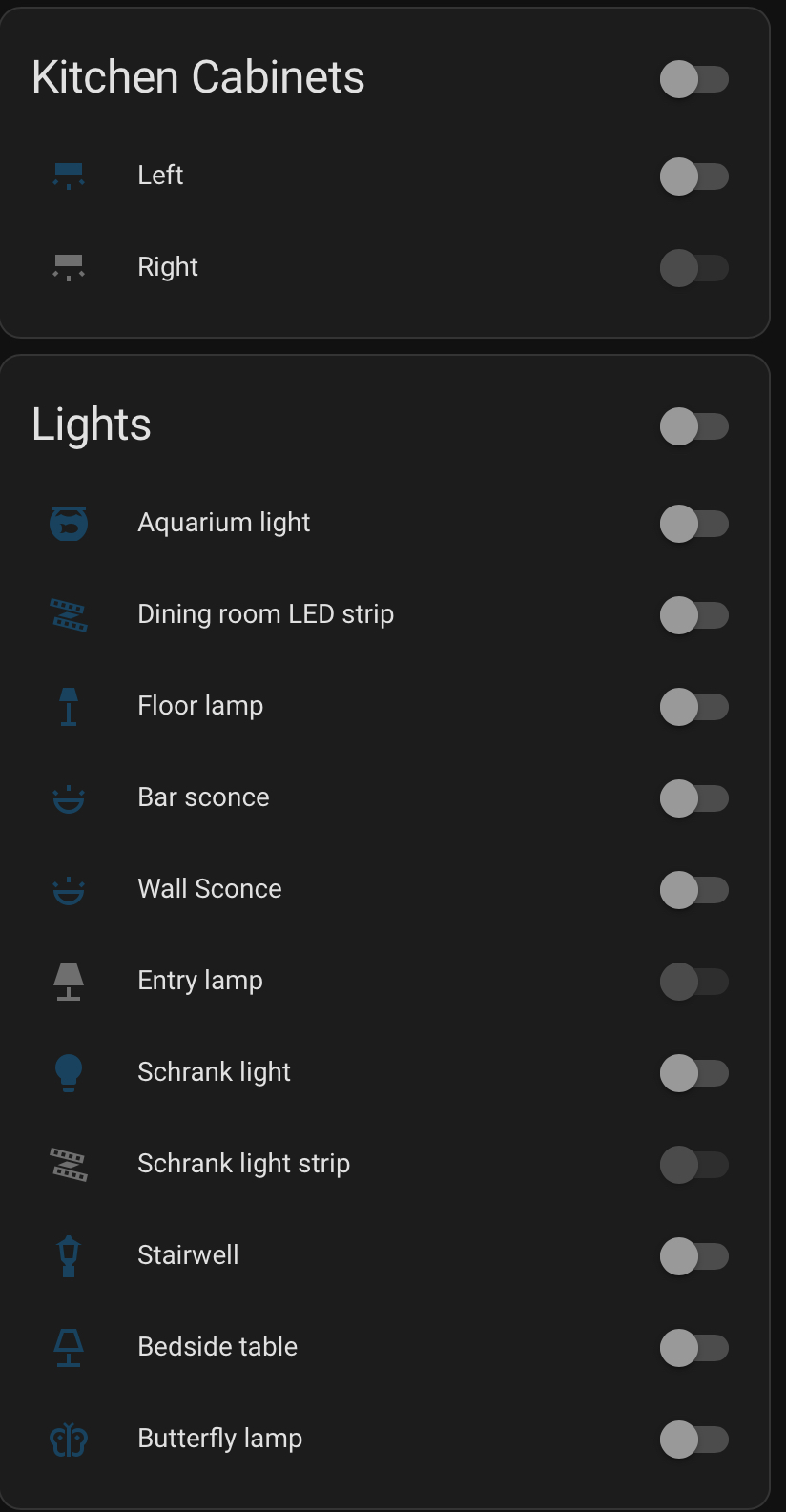Click the Schrank light bulb icon
The height and width of the screenshot is (1512, 786).
point(68,1072)
